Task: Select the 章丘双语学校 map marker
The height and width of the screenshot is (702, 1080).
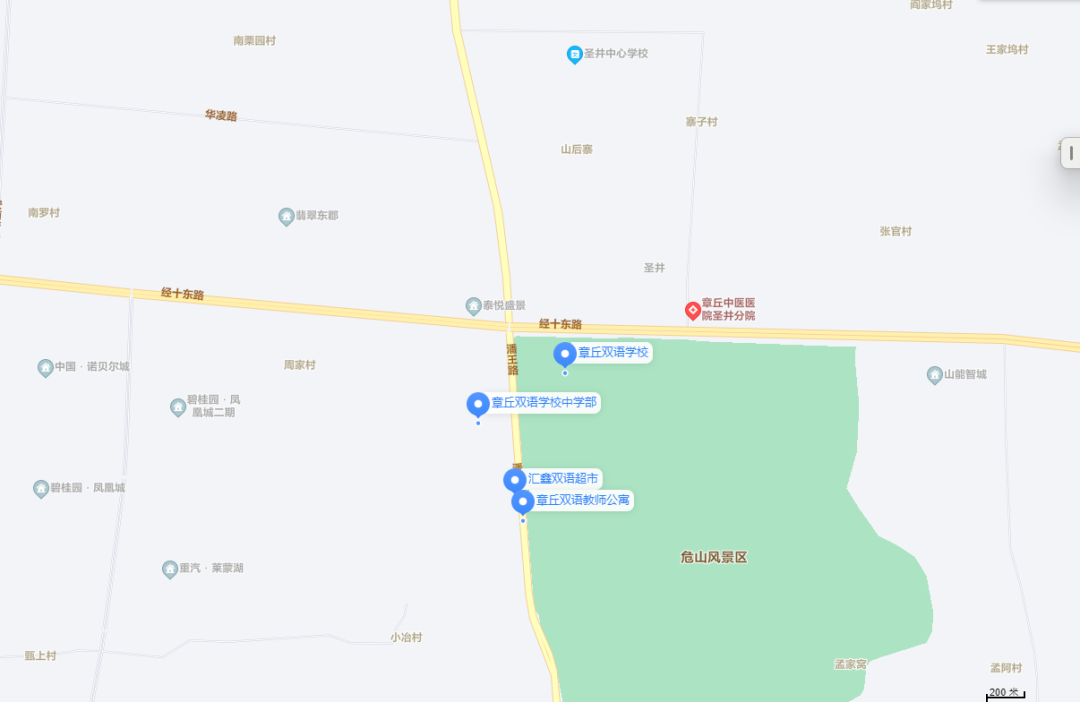Action: click(x=565, y=354)
